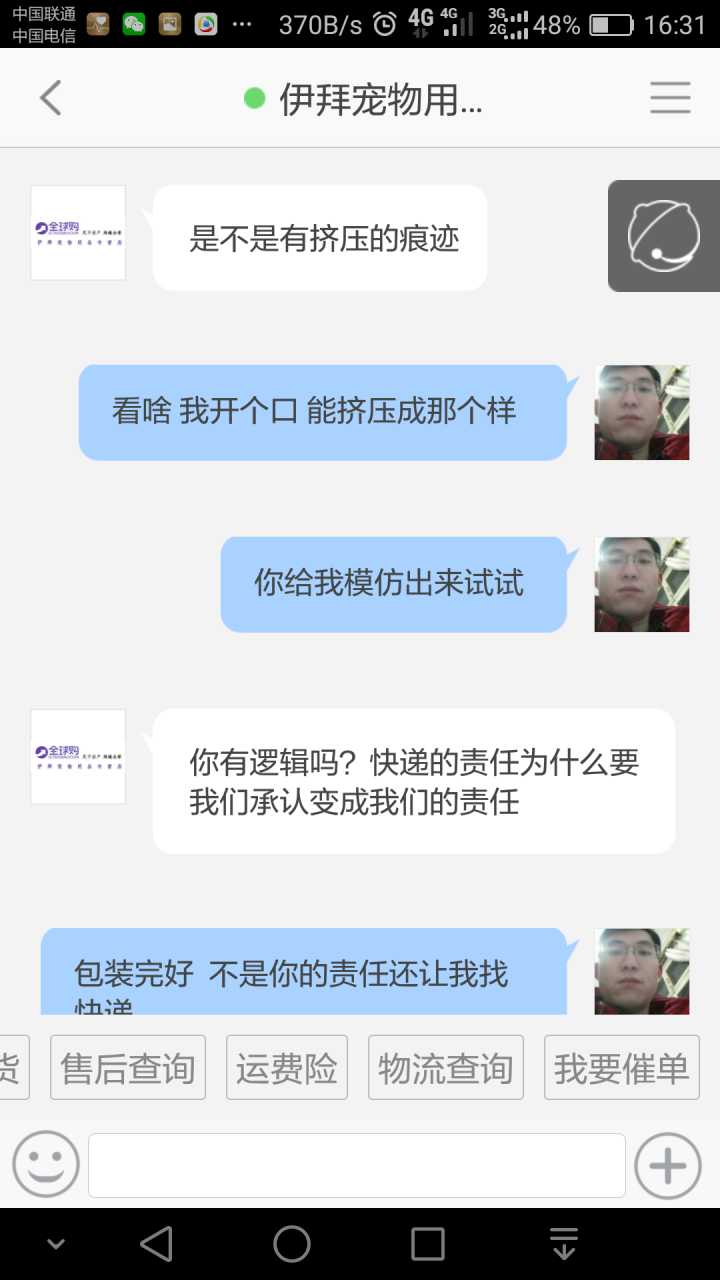Open the shop avatar beside 是不是有挤压的痕迹
This screenshot has height=1280, width=720.
click(78, 233)
